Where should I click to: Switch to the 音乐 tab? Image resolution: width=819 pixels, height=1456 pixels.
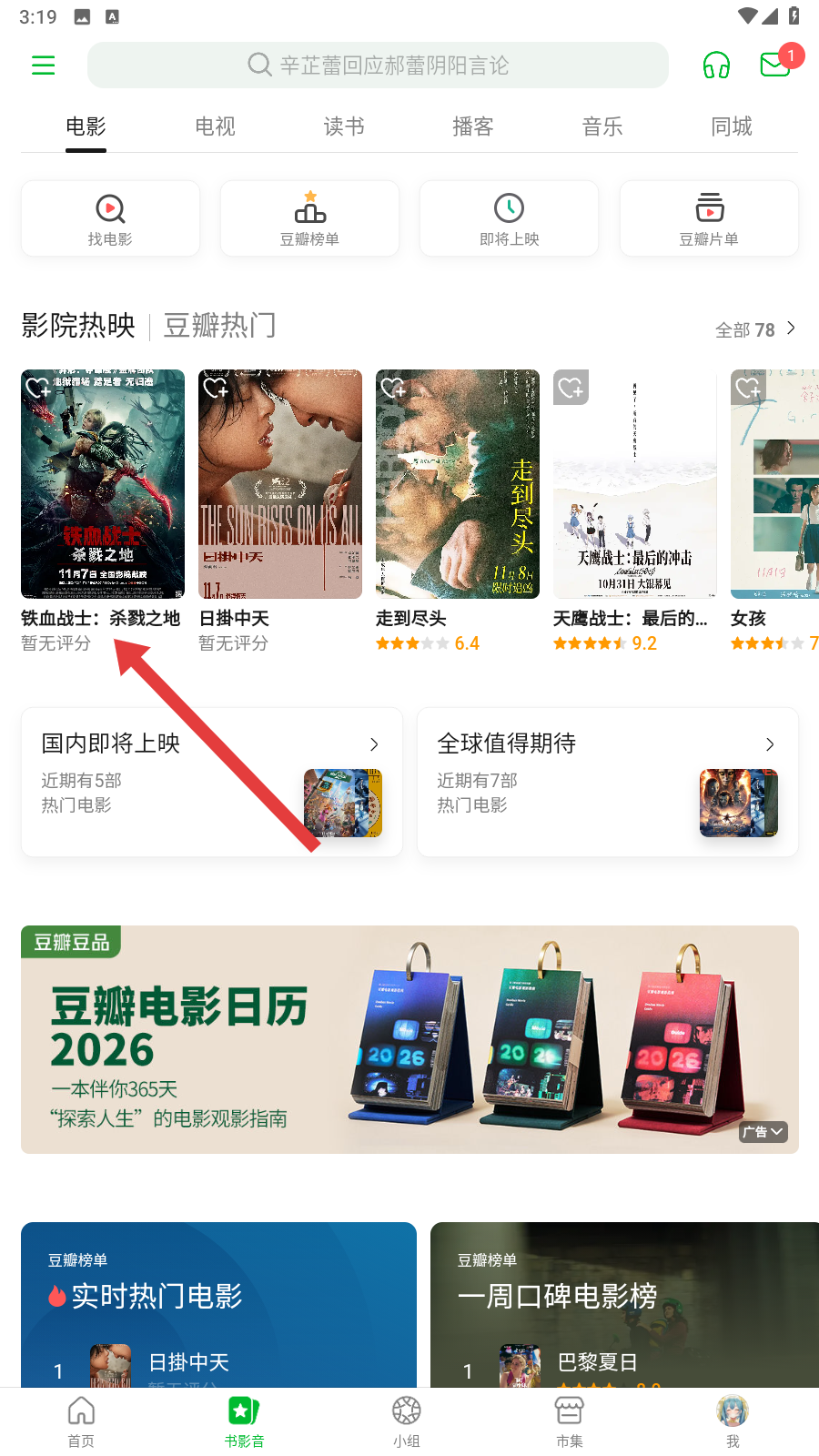click(602, 126)
